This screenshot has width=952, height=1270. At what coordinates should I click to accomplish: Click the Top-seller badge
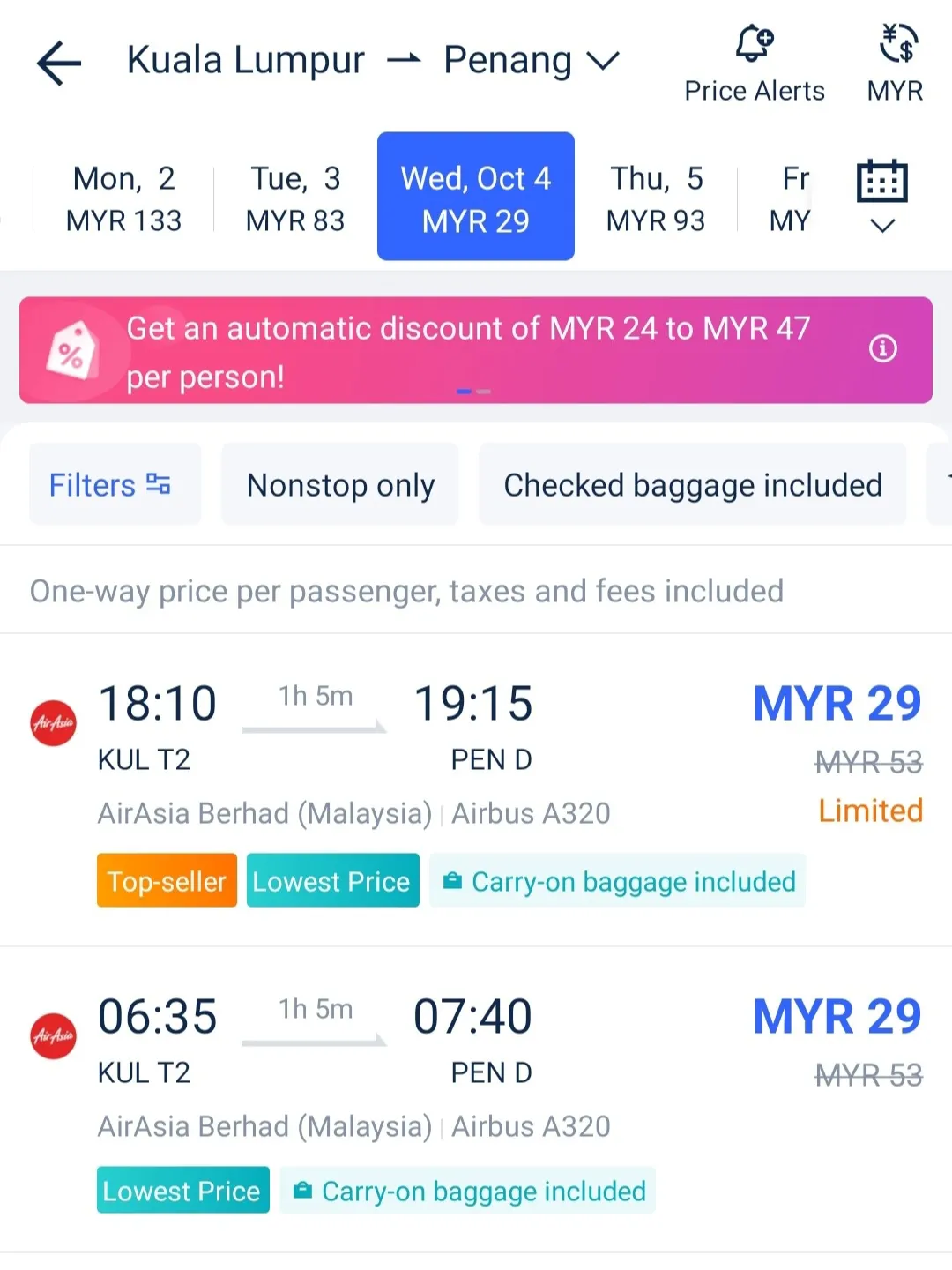point(167,880)
